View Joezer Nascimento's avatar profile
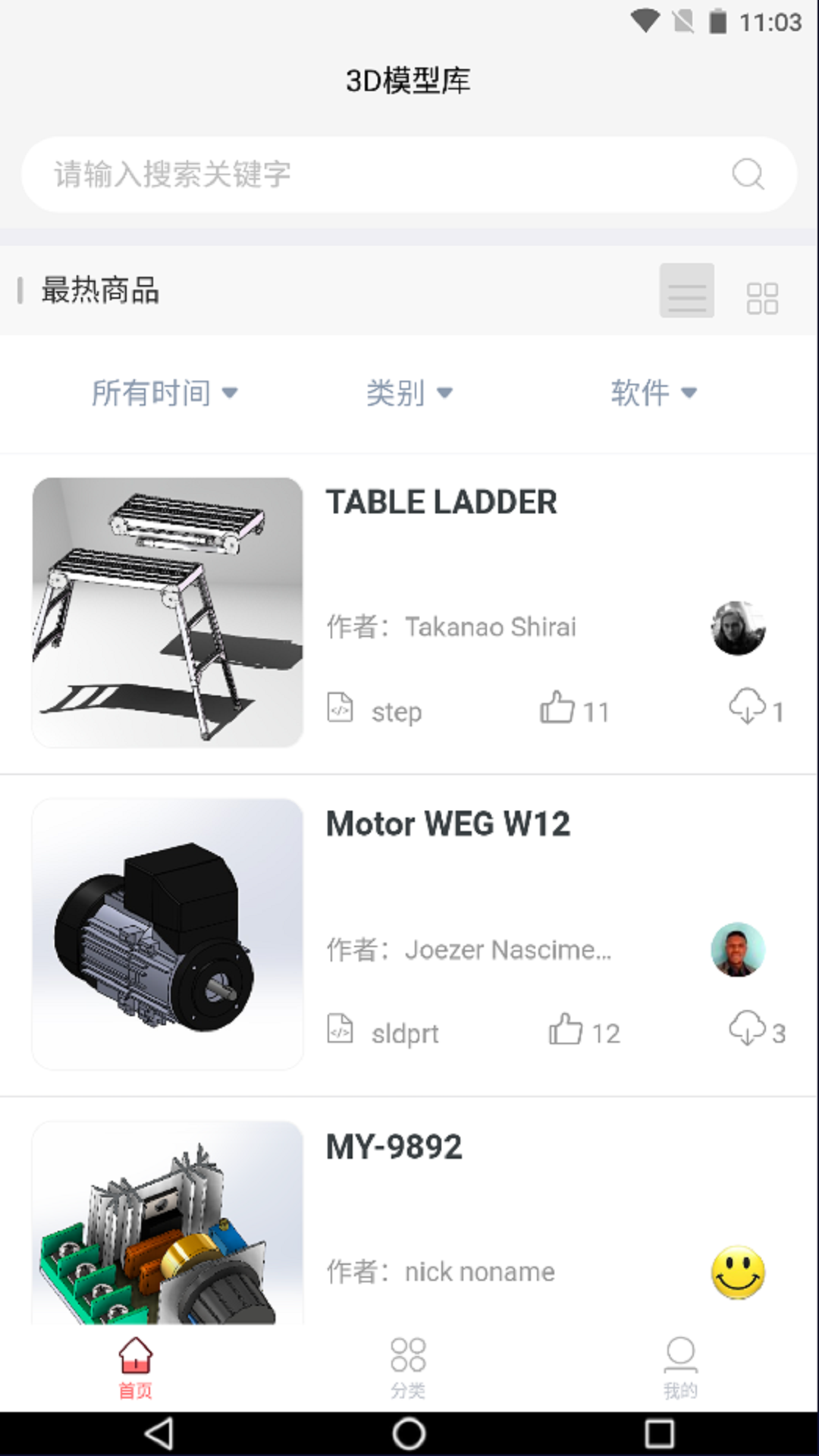The height and width of the screenshot is (1456, 819). pyautogui.click(x=738, y=949)
